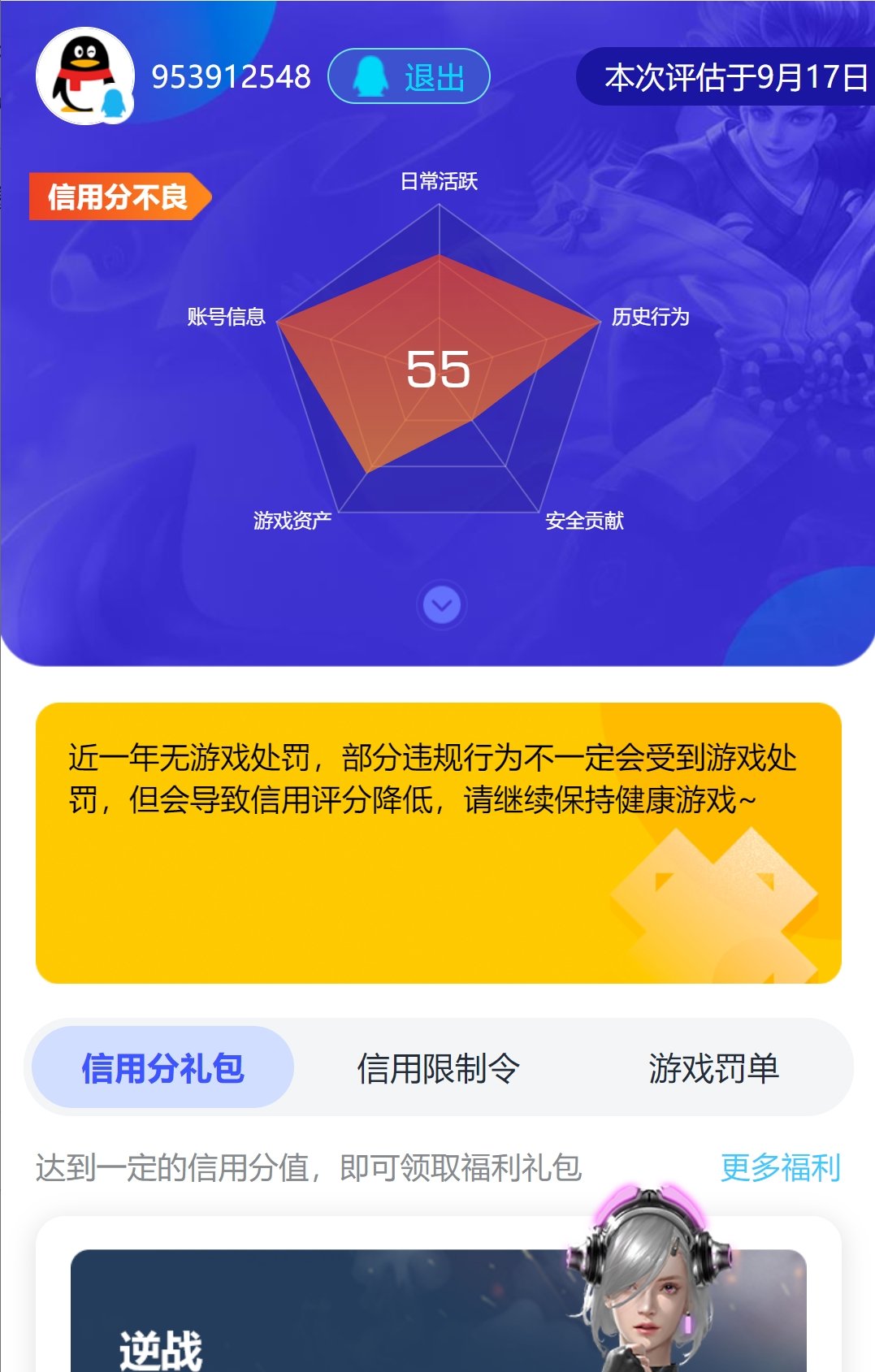Viewport: 875px width, 1372px height.
Task: Switch to the 游戏罚单 tab
Action: coord(713,1067)
